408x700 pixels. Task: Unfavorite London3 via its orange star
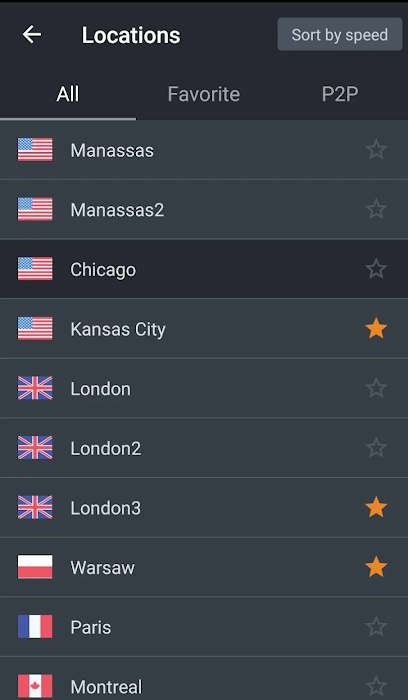pyautogui.click(x=376, y=508)
